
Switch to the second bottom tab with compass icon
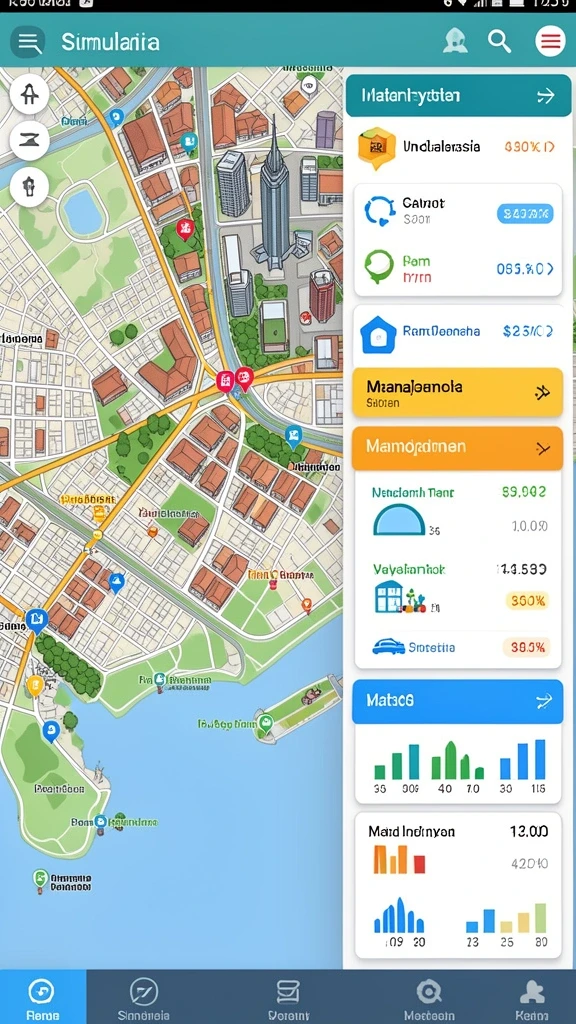[144, 997]
